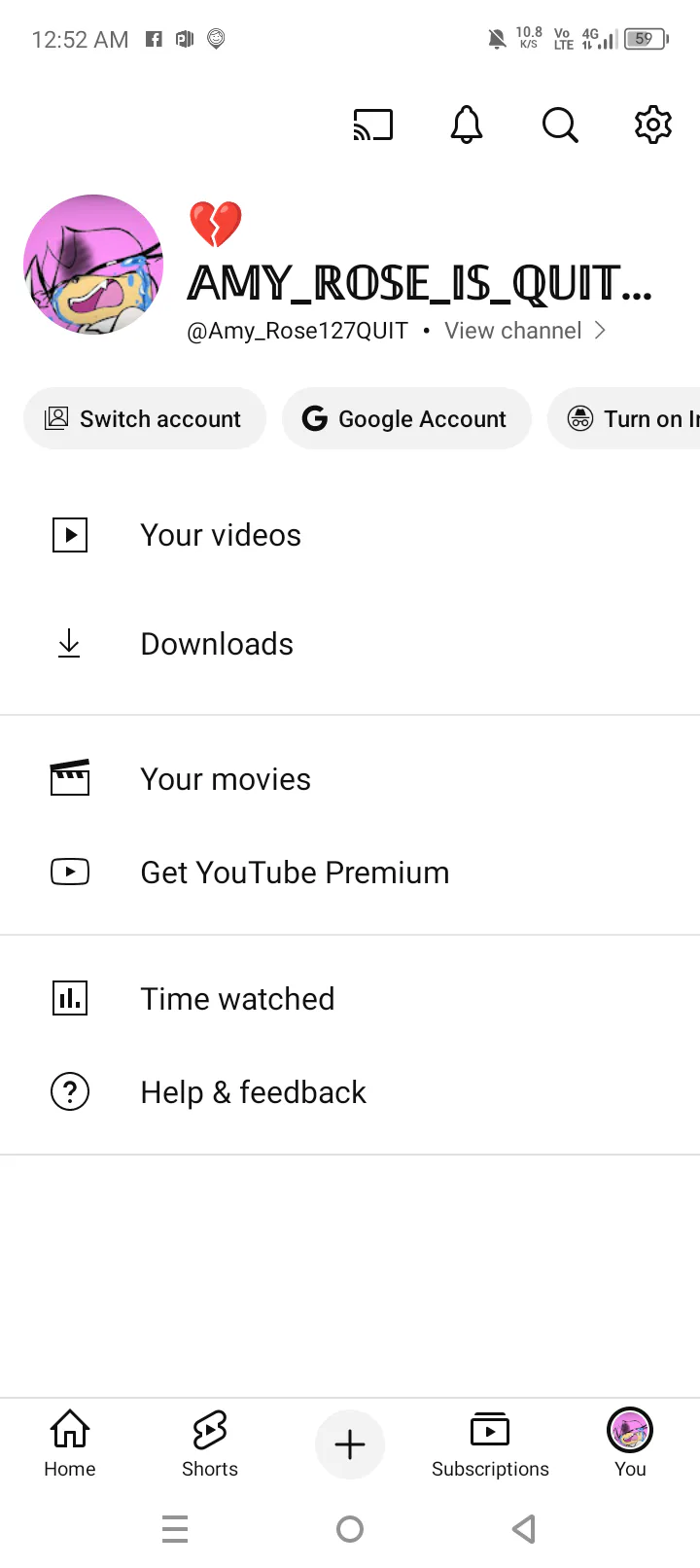This screenshot has width=700, height=1568.
Task: Tap the Switch account chip
Action: pyautogui.click(x=144, y=419)
